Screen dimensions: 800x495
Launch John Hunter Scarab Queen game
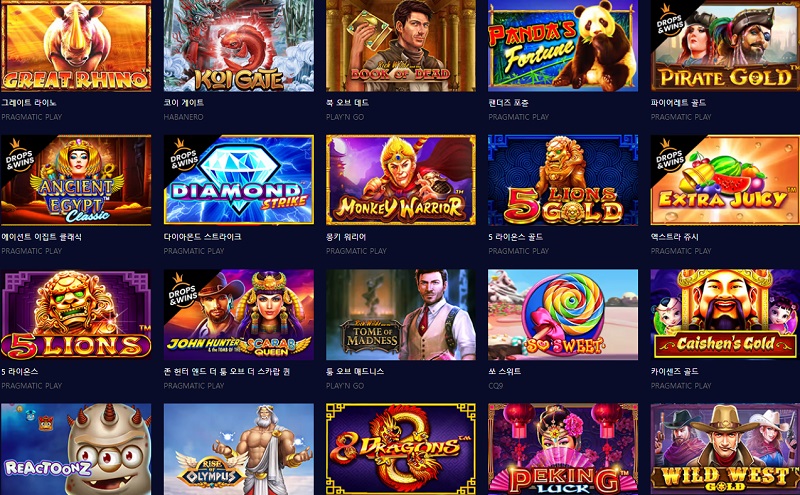(x=238, y=314)
